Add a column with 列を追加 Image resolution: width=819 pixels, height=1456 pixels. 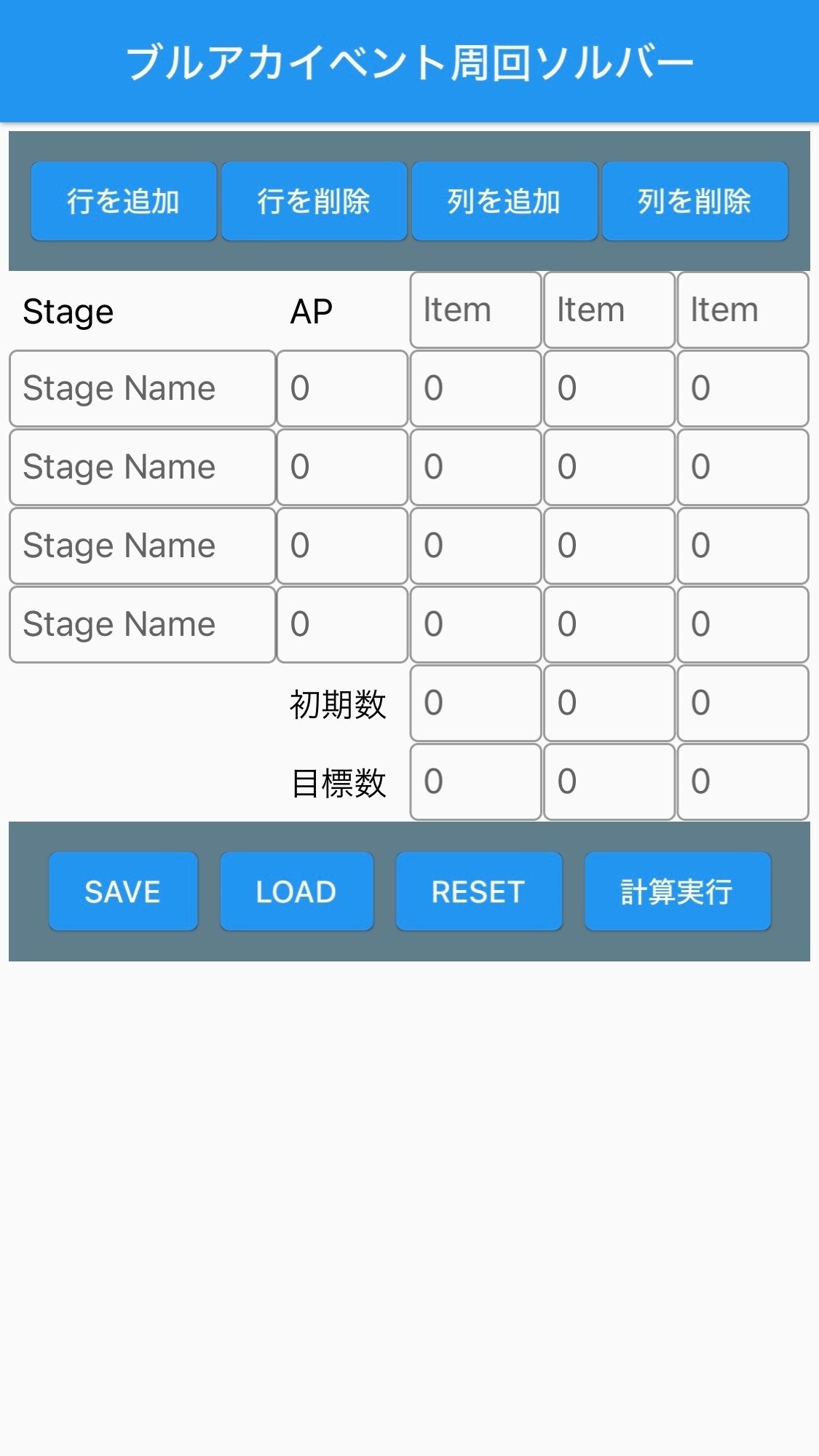pos(505,201)
